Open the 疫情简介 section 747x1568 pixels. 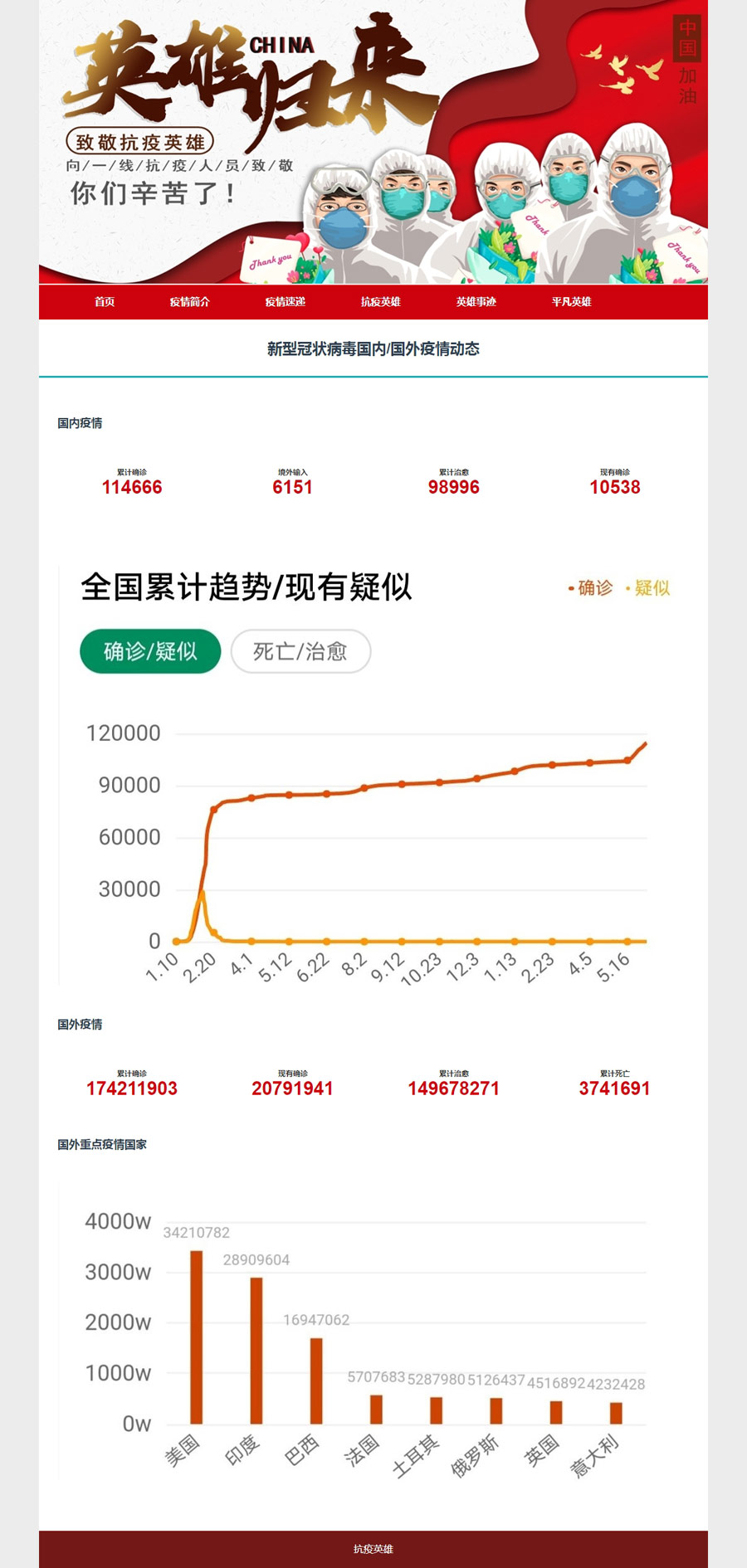tap(190, 302)
